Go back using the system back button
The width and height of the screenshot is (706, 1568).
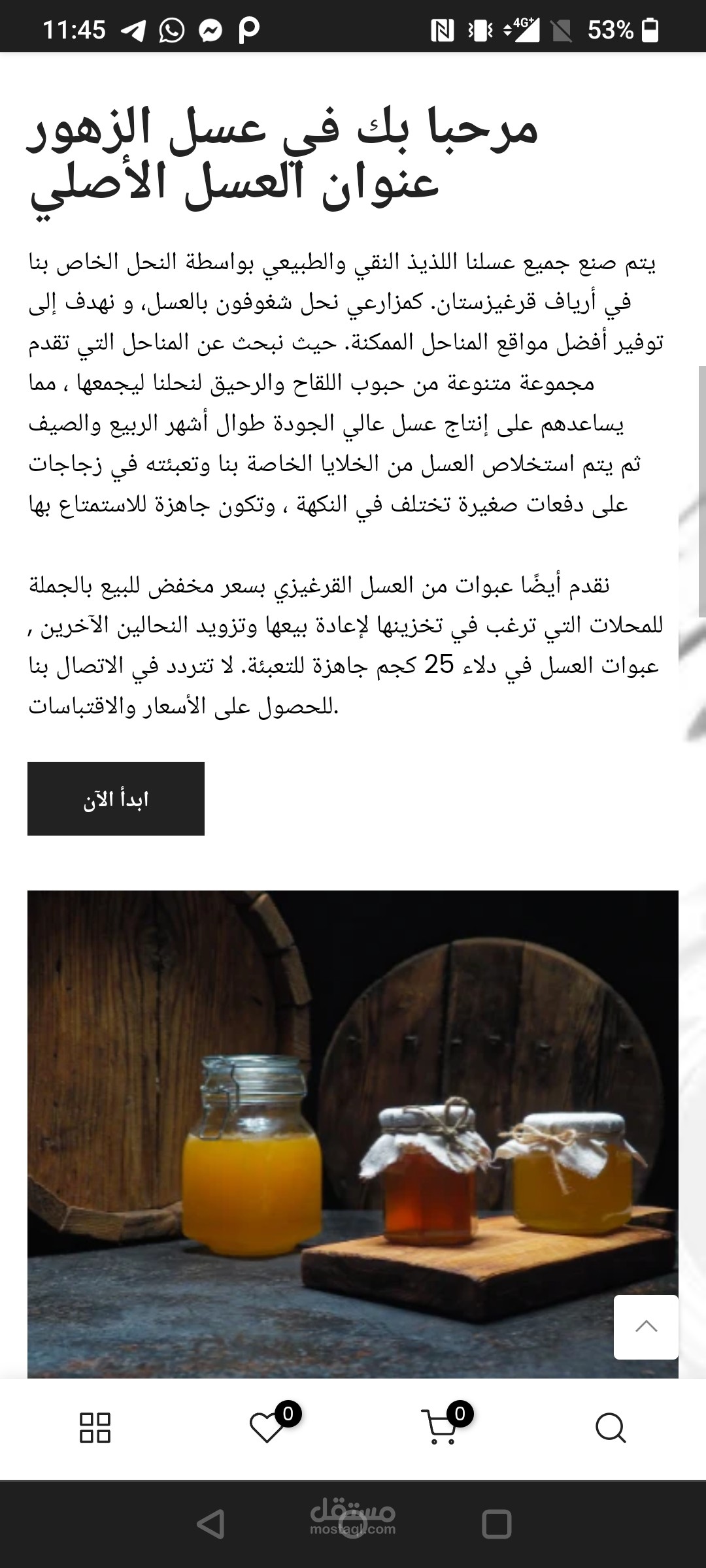tap(210, 1524)
